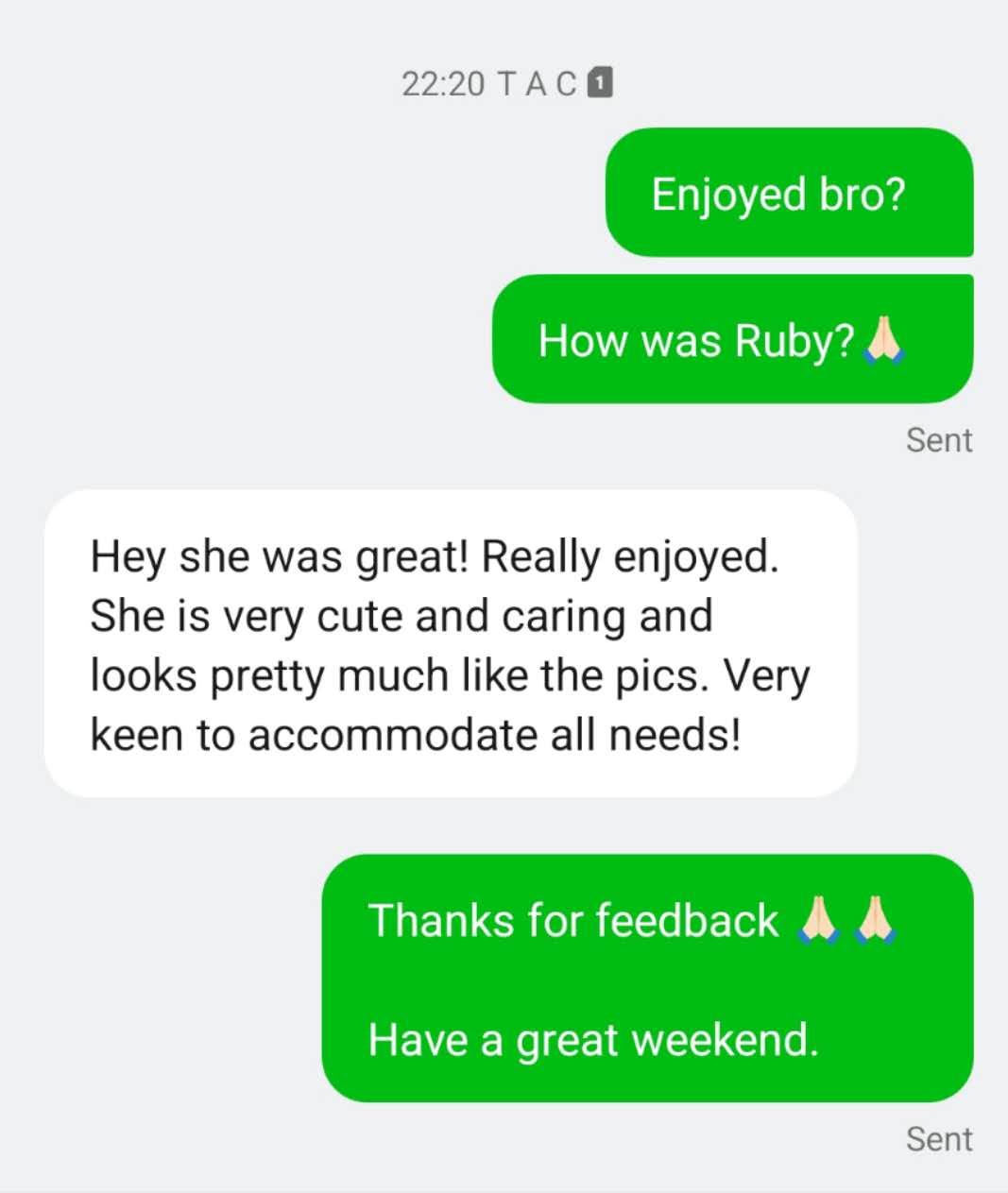Open details of 'Thanks for feedback' message
1008x1193 pixels.
pyautogui.click(x=646, y=979)
